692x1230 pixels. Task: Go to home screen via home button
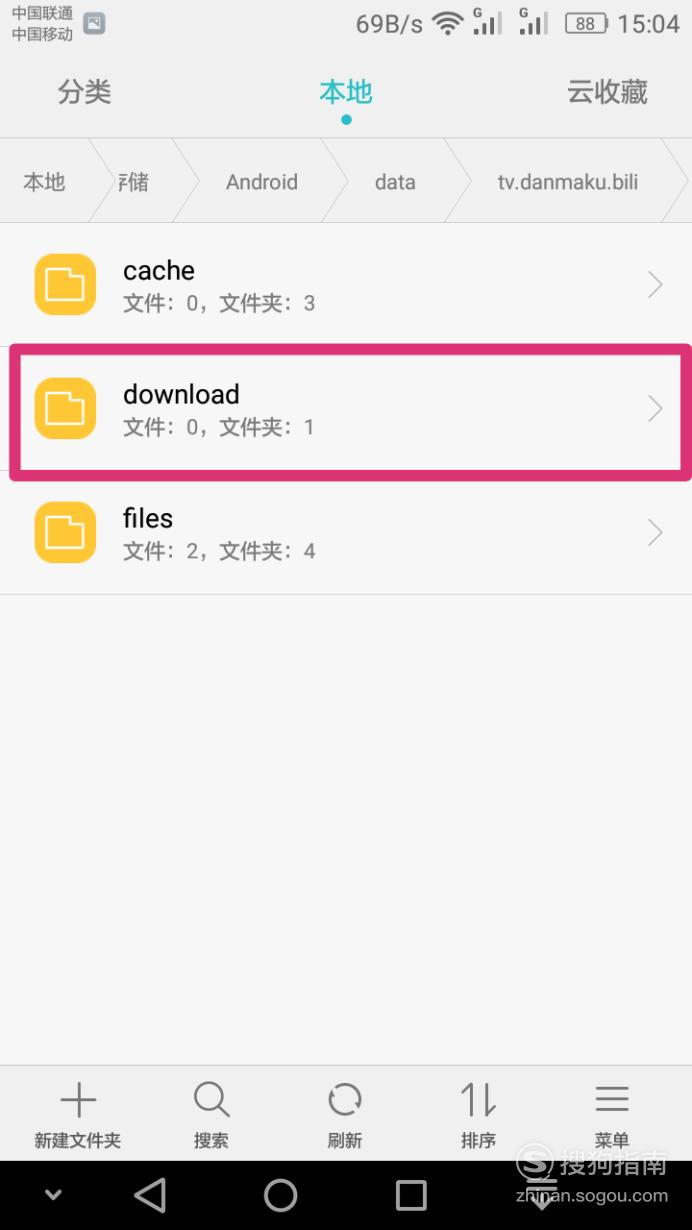281,1195
